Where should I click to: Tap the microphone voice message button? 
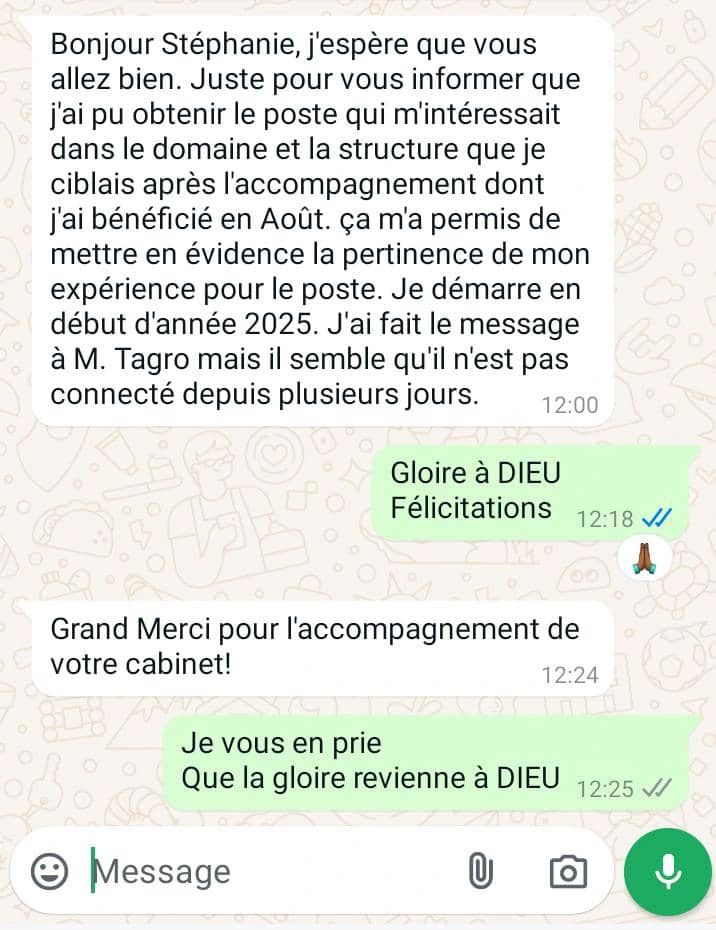click(667, 871)
